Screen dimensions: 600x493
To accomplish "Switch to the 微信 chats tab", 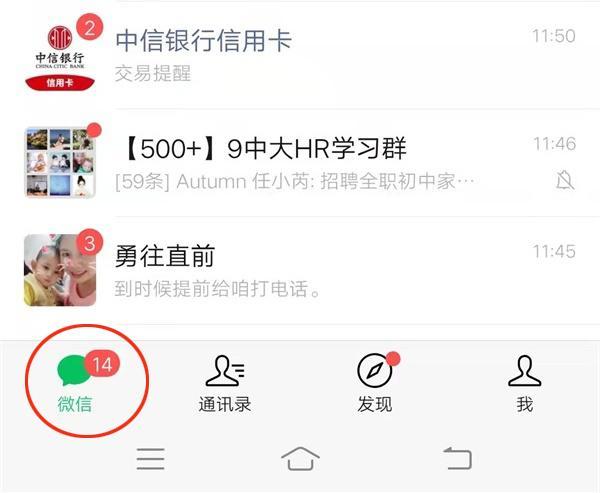I will tap(75, 384).
